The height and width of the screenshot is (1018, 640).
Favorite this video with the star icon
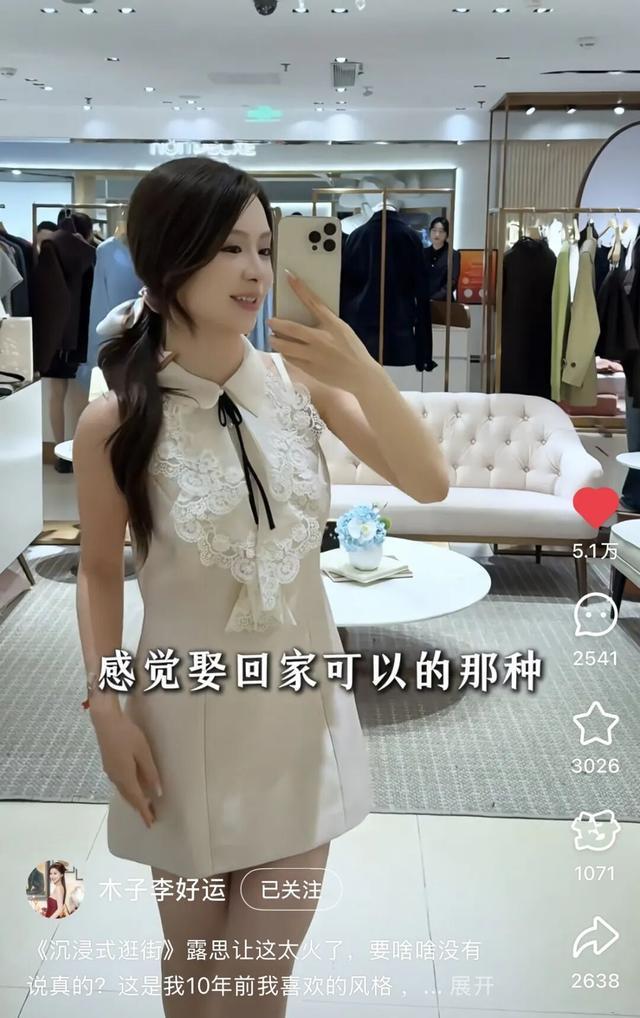coord(595,723)
